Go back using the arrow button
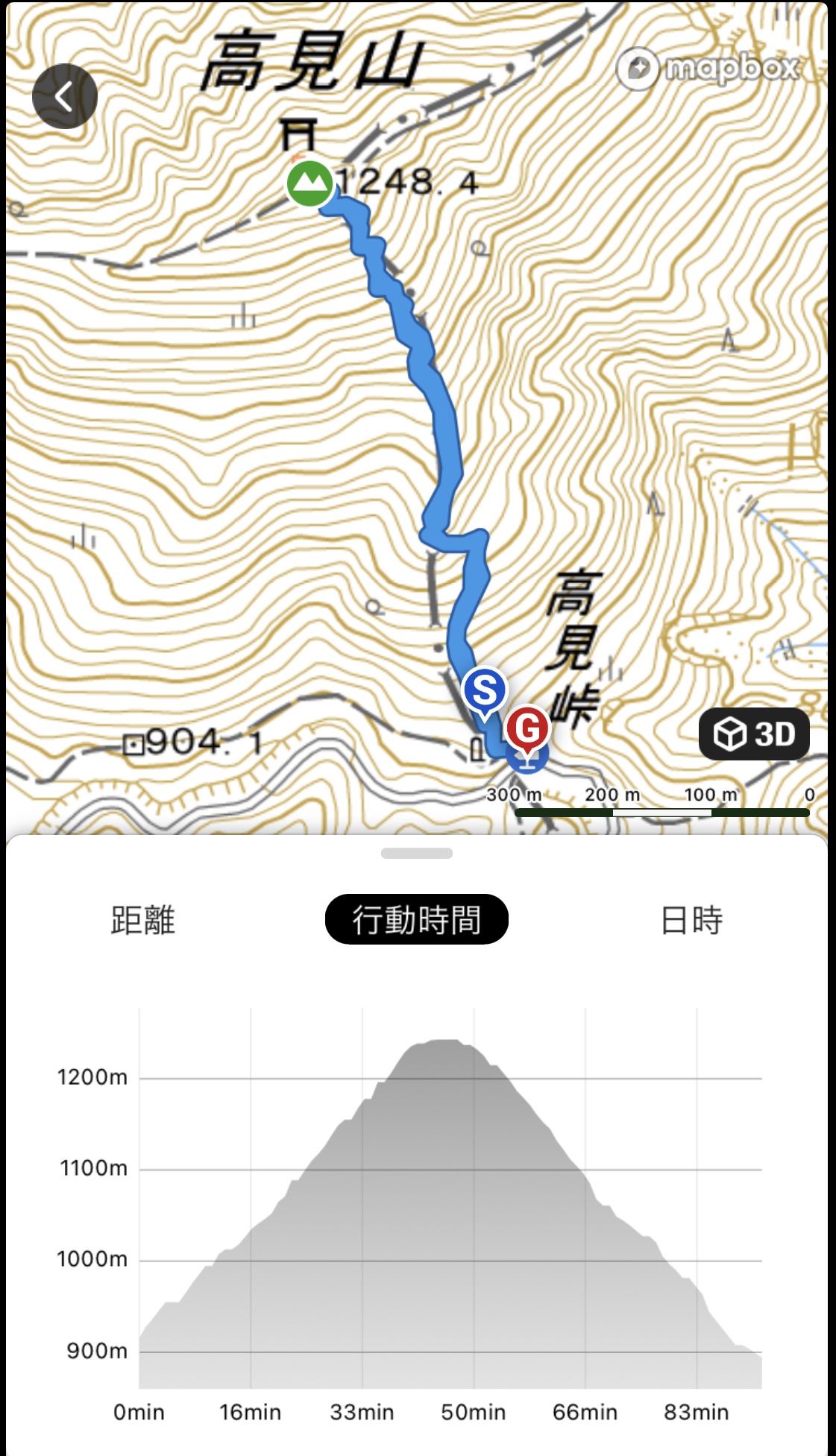The width and height of the screenshot is (836, 1456). click(65, 96)
